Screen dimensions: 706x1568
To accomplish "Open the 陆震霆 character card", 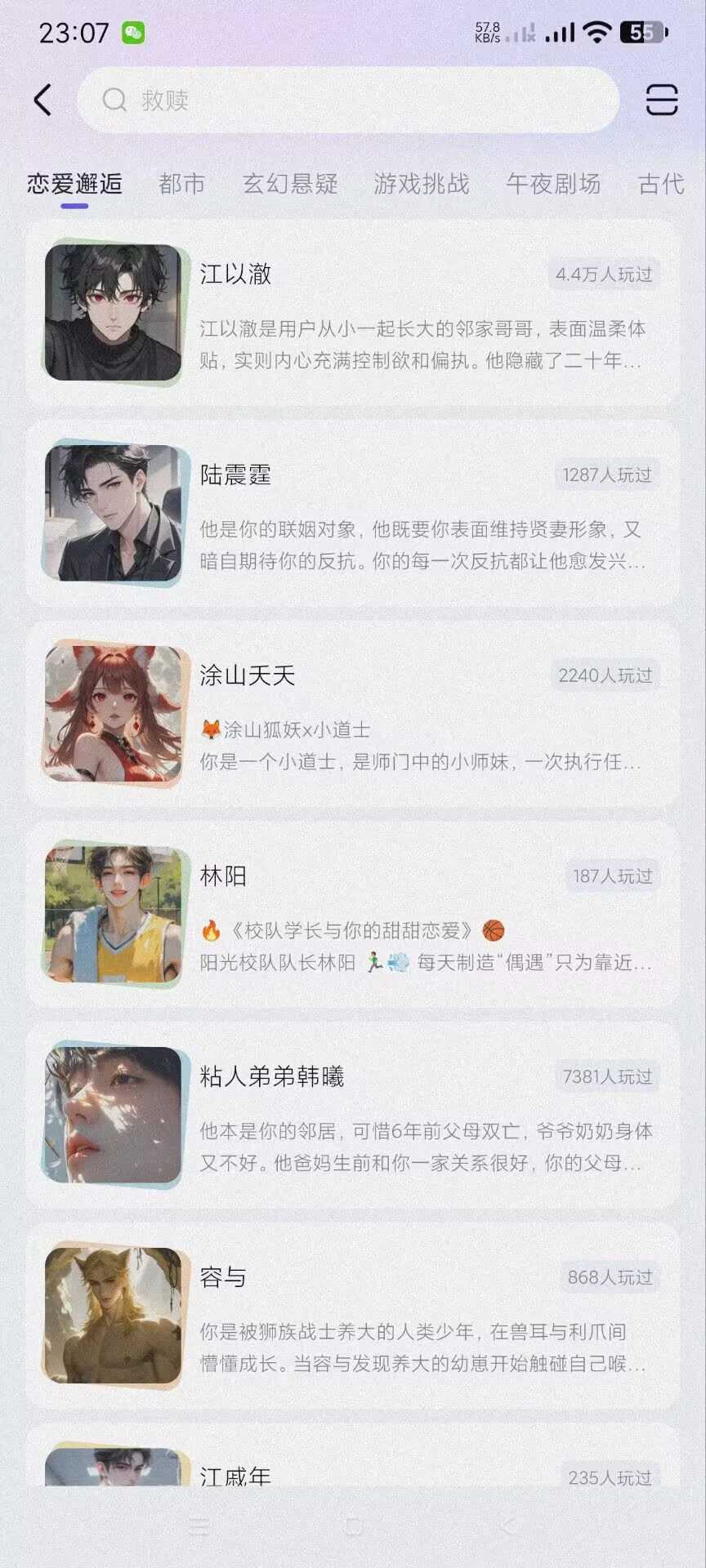I will click(x=353, y=514).
